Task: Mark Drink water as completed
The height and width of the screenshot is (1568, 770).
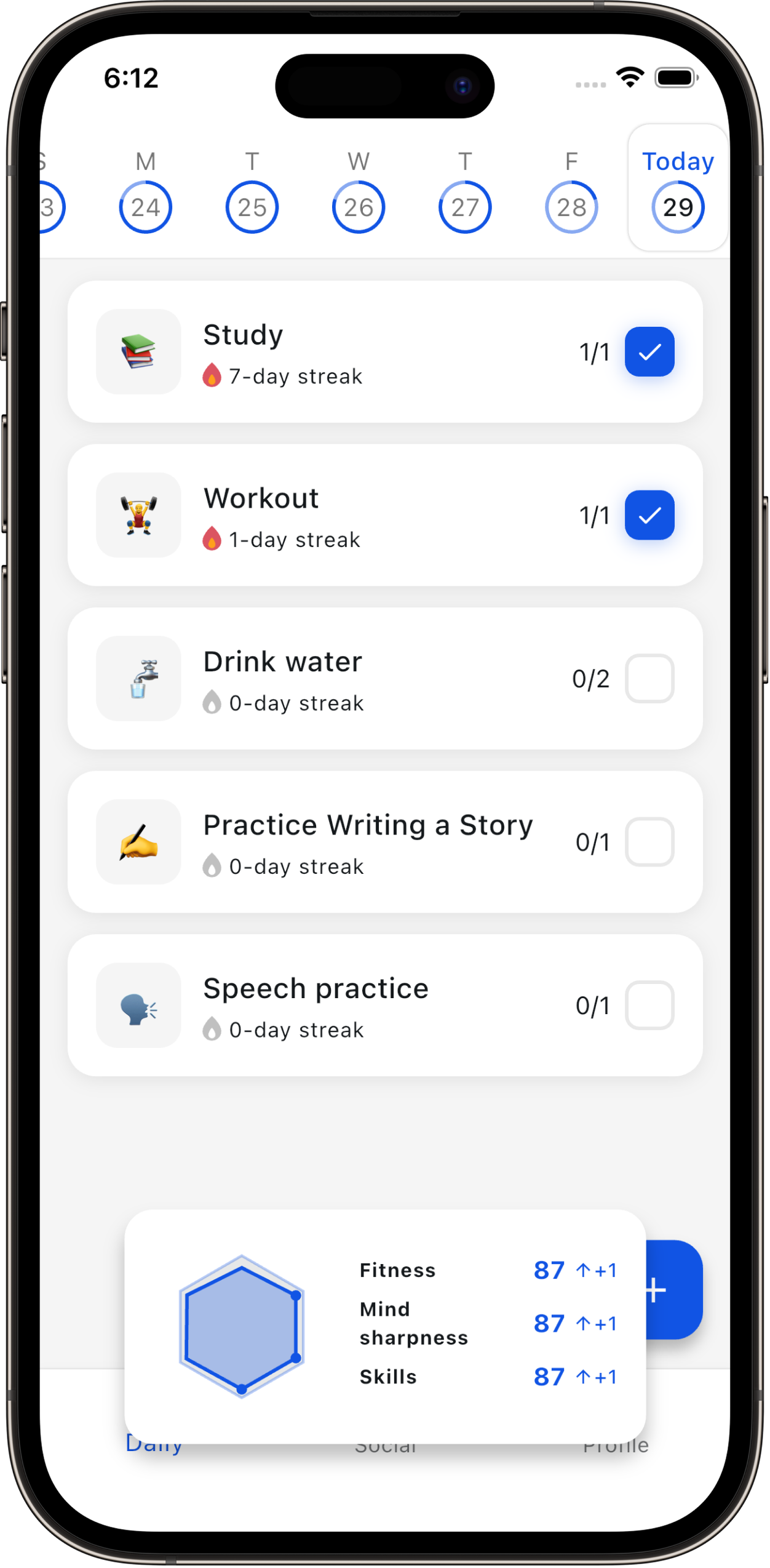Action: tap(649, 678)
